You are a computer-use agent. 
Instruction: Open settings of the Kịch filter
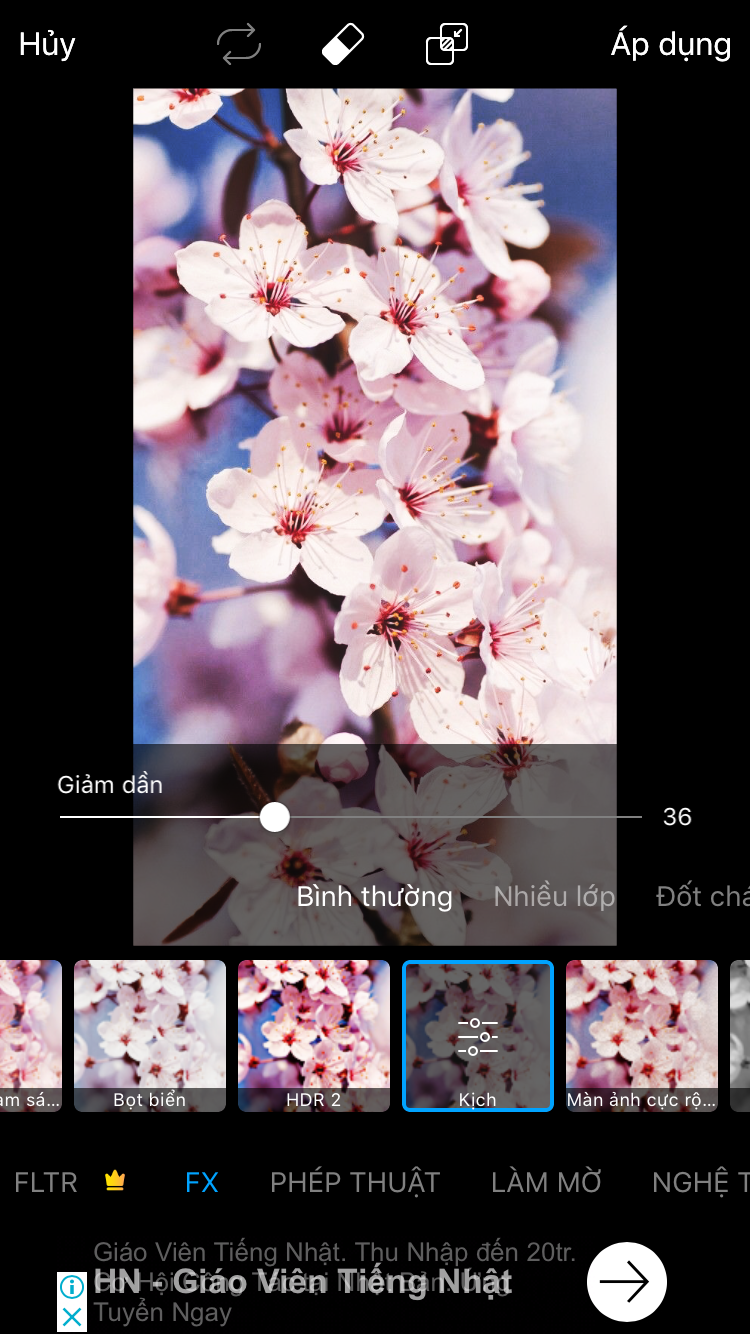[478, 1035]
